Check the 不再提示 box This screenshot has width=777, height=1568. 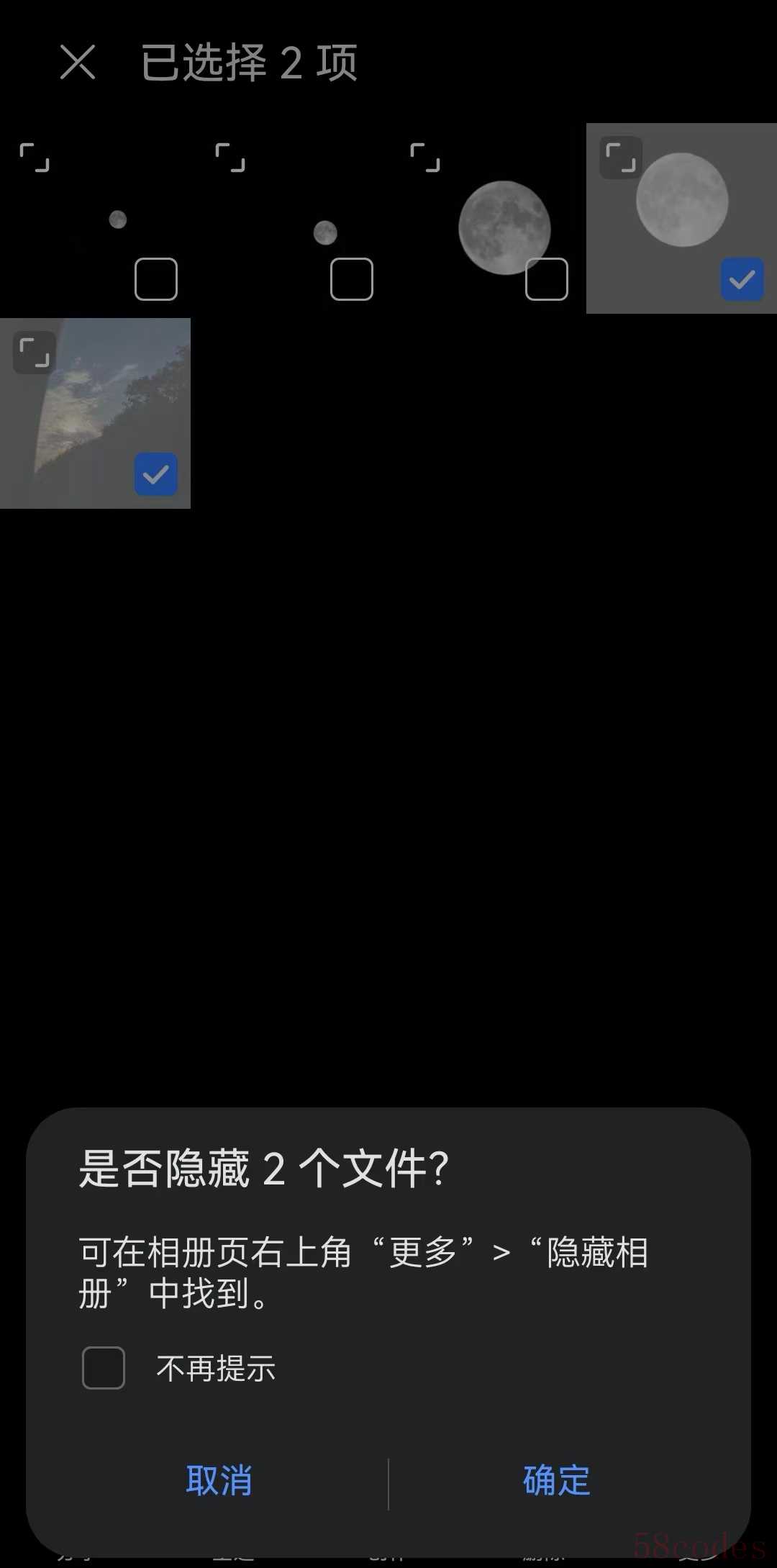click(x=104, y=1368)
